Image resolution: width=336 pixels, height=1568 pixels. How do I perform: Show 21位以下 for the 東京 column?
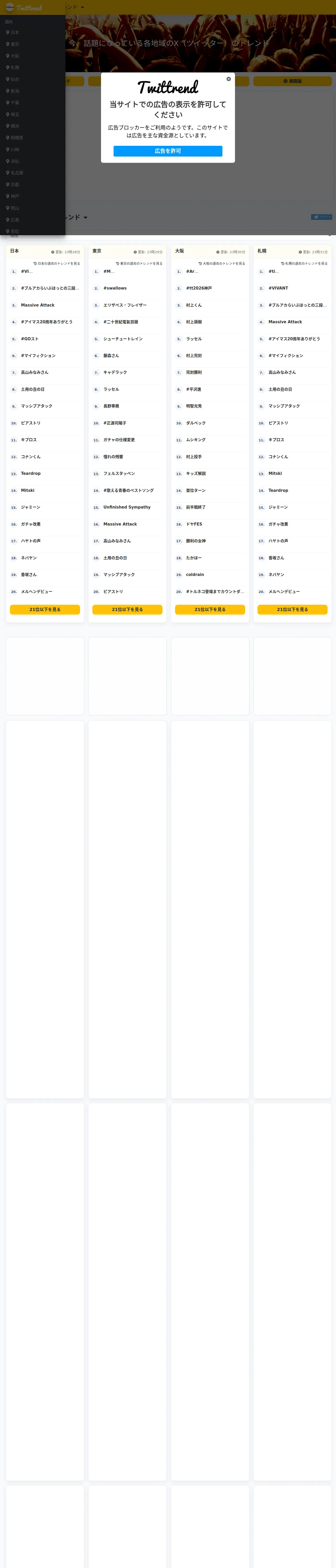click(x=127, y=609)
